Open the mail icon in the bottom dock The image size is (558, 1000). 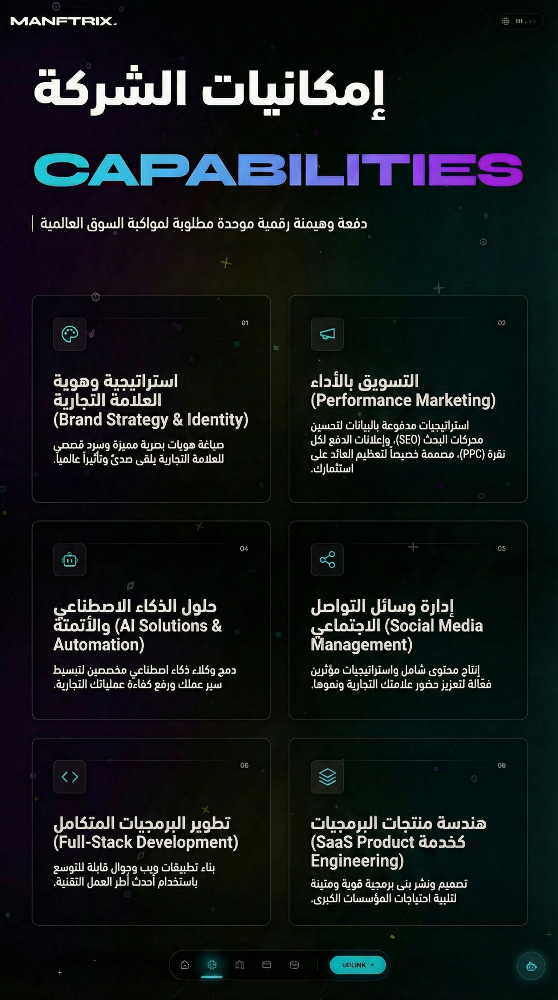pyautogui.click(x=294, y=965)
